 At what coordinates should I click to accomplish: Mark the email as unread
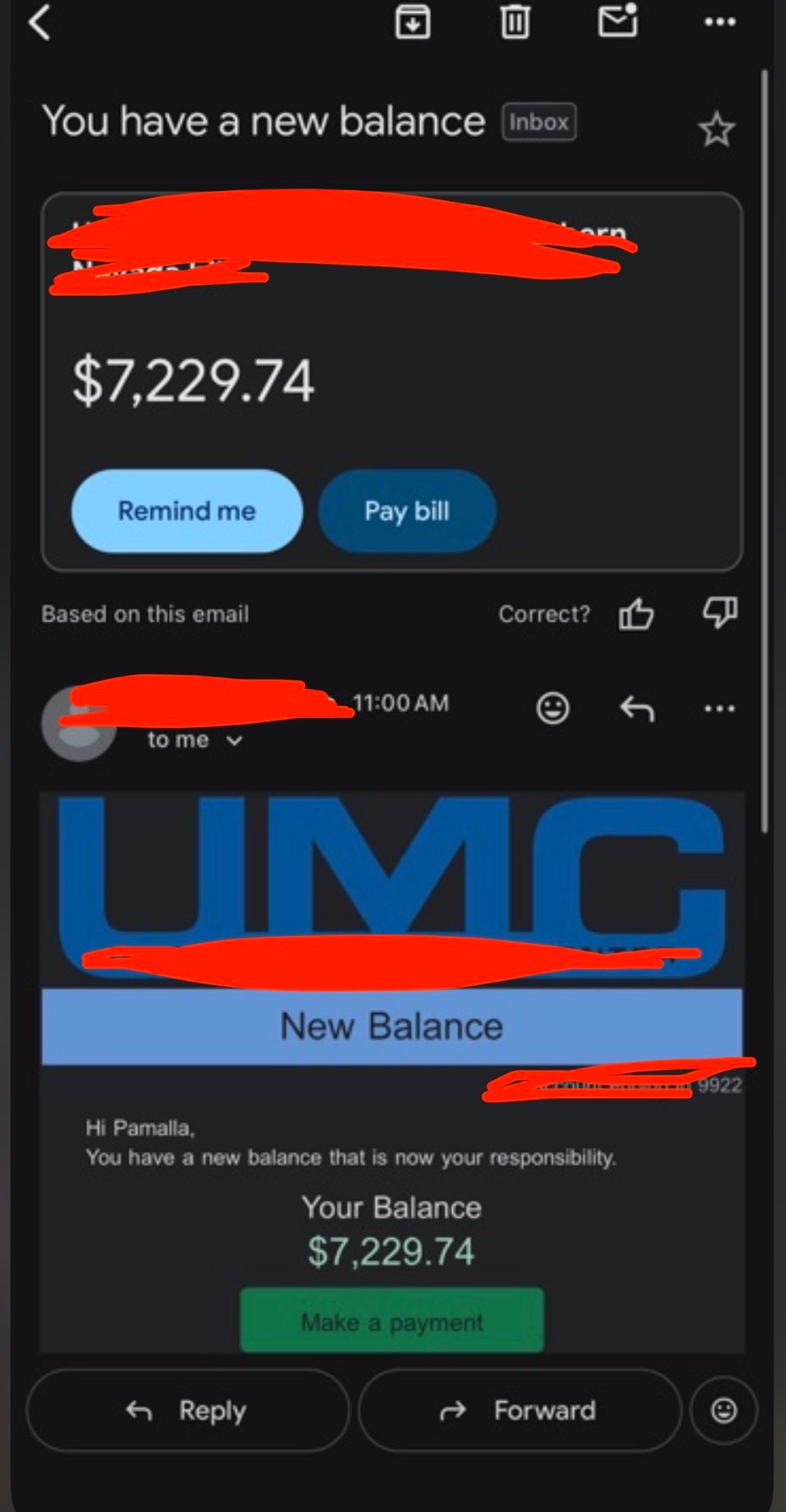618,20
